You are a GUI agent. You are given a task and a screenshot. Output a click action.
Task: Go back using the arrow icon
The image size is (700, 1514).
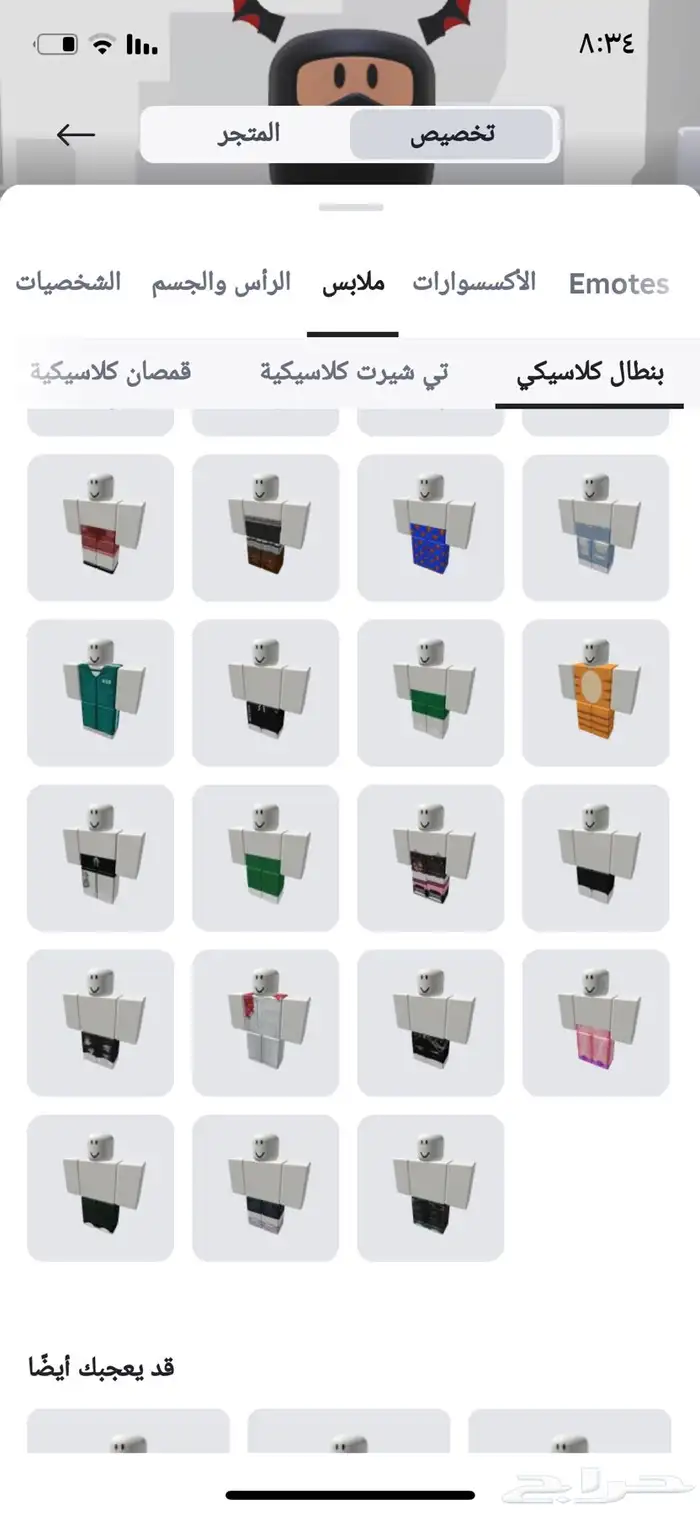pyautogui.click(x=76, y=134)
